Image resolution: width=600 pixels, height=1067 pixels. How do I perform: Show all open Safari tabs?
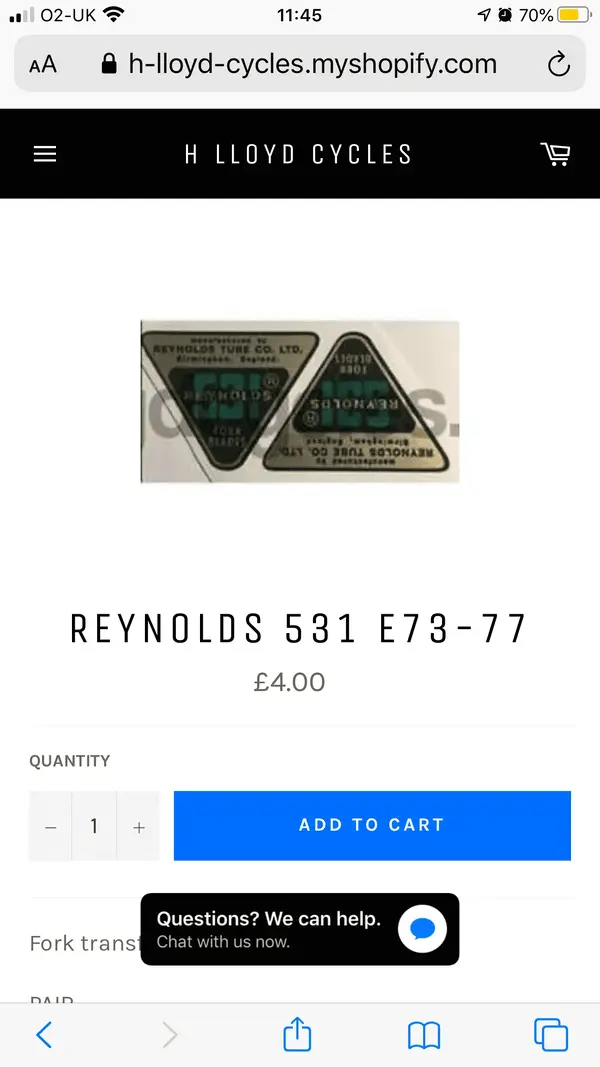551,1034
